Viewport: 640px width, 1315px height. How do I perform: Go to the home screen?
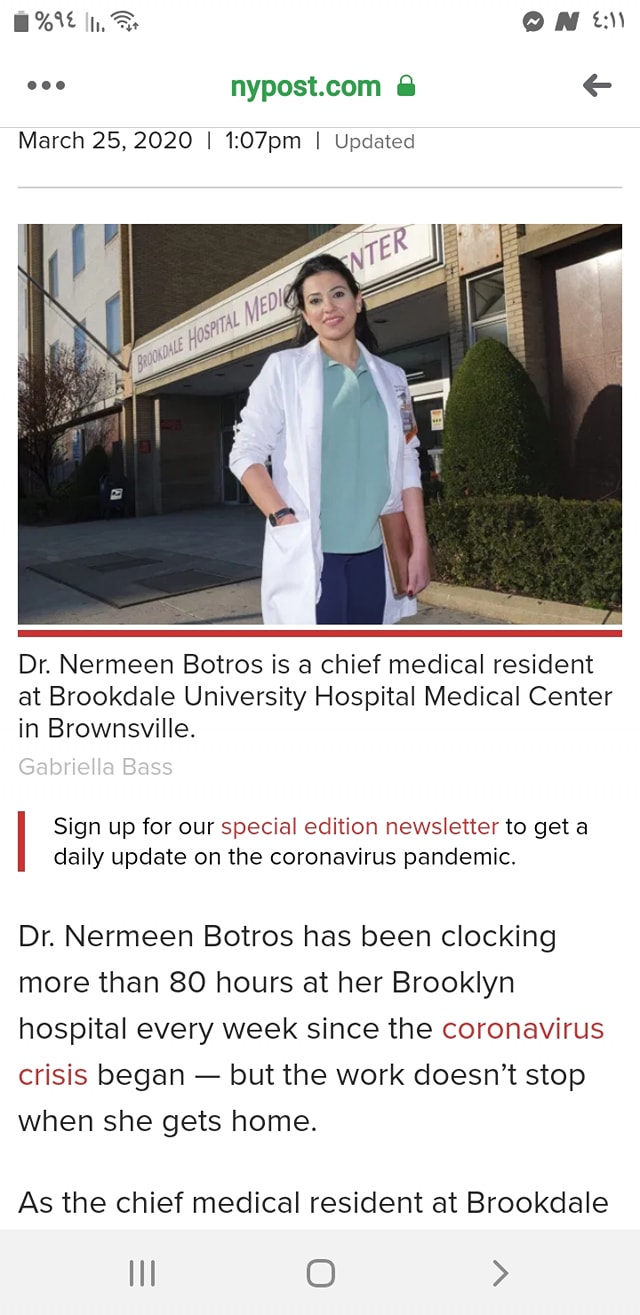pyautogui.click(x=320, y=1272)
